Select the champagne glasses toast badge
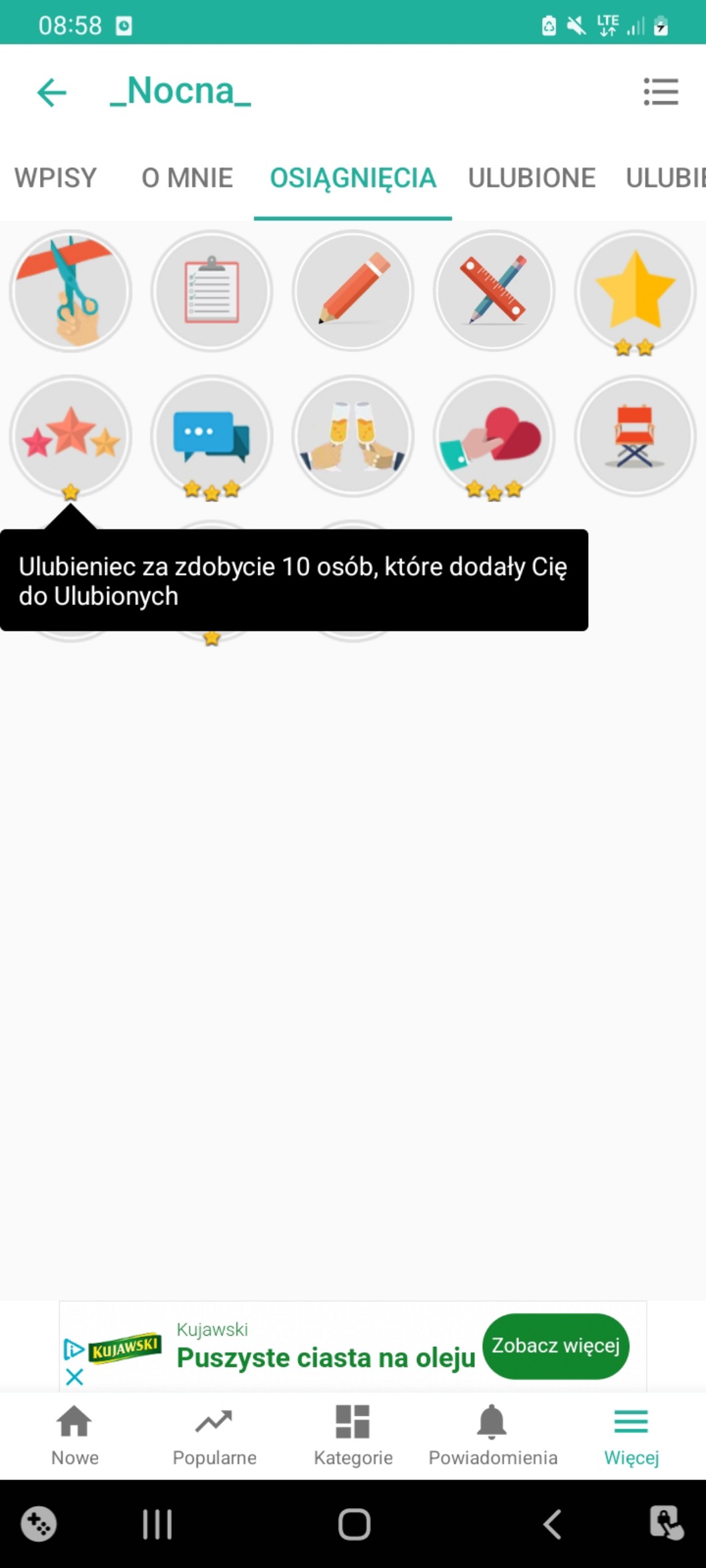Image resolution: width=706 pixels, height=1568 pixels. [x=353, y=436]
